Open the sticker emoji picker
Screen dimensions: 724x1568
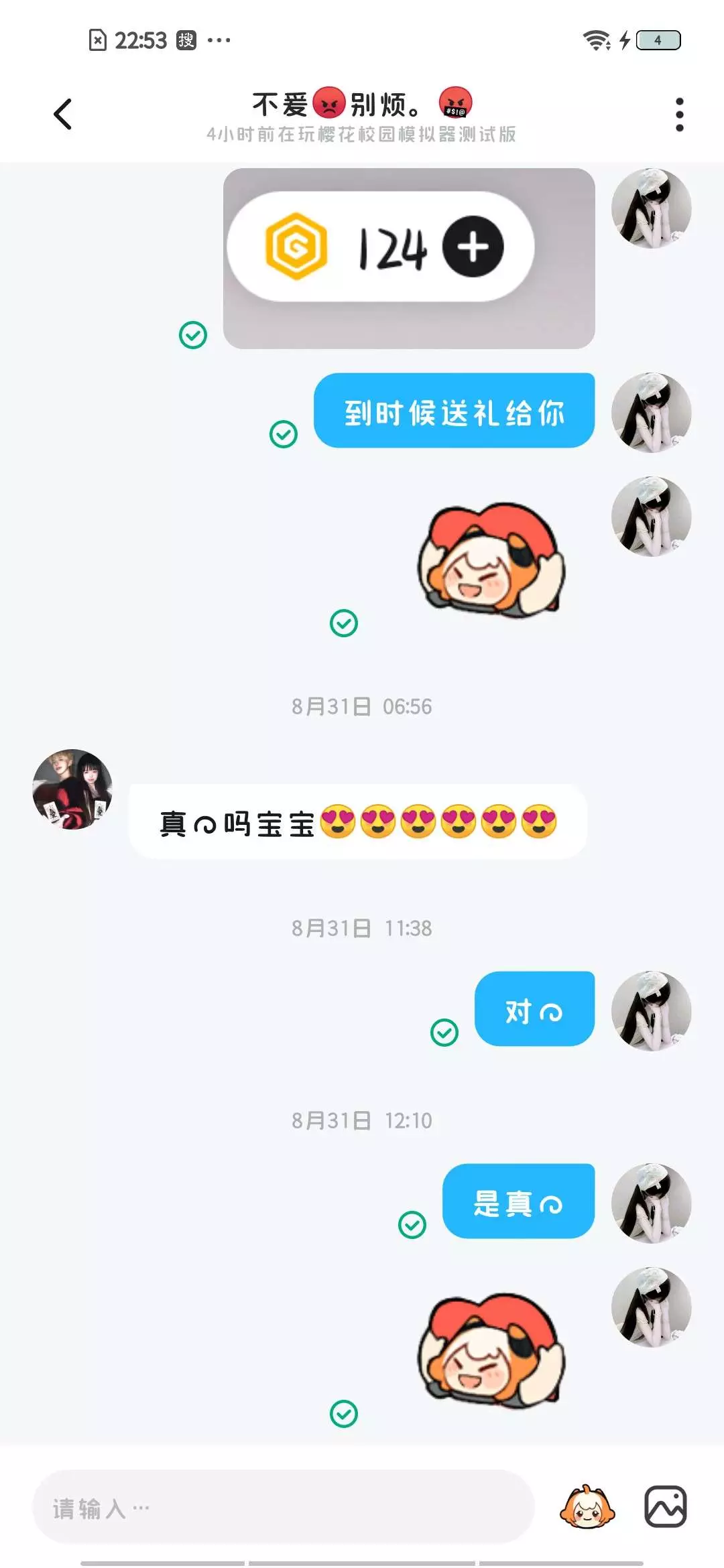coord(587,1507)
